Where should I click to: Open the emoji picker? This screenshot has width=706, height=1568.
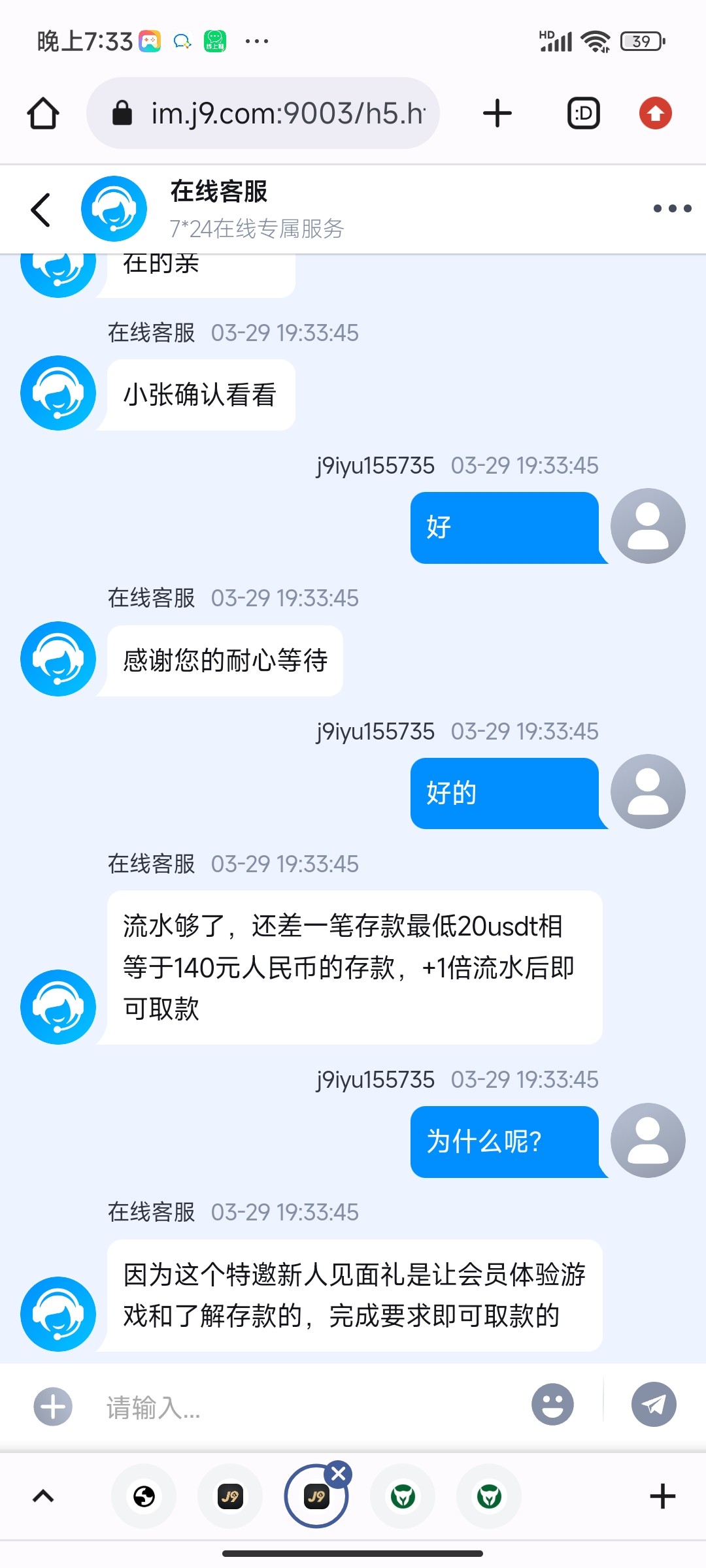(x=552, y=1405)
